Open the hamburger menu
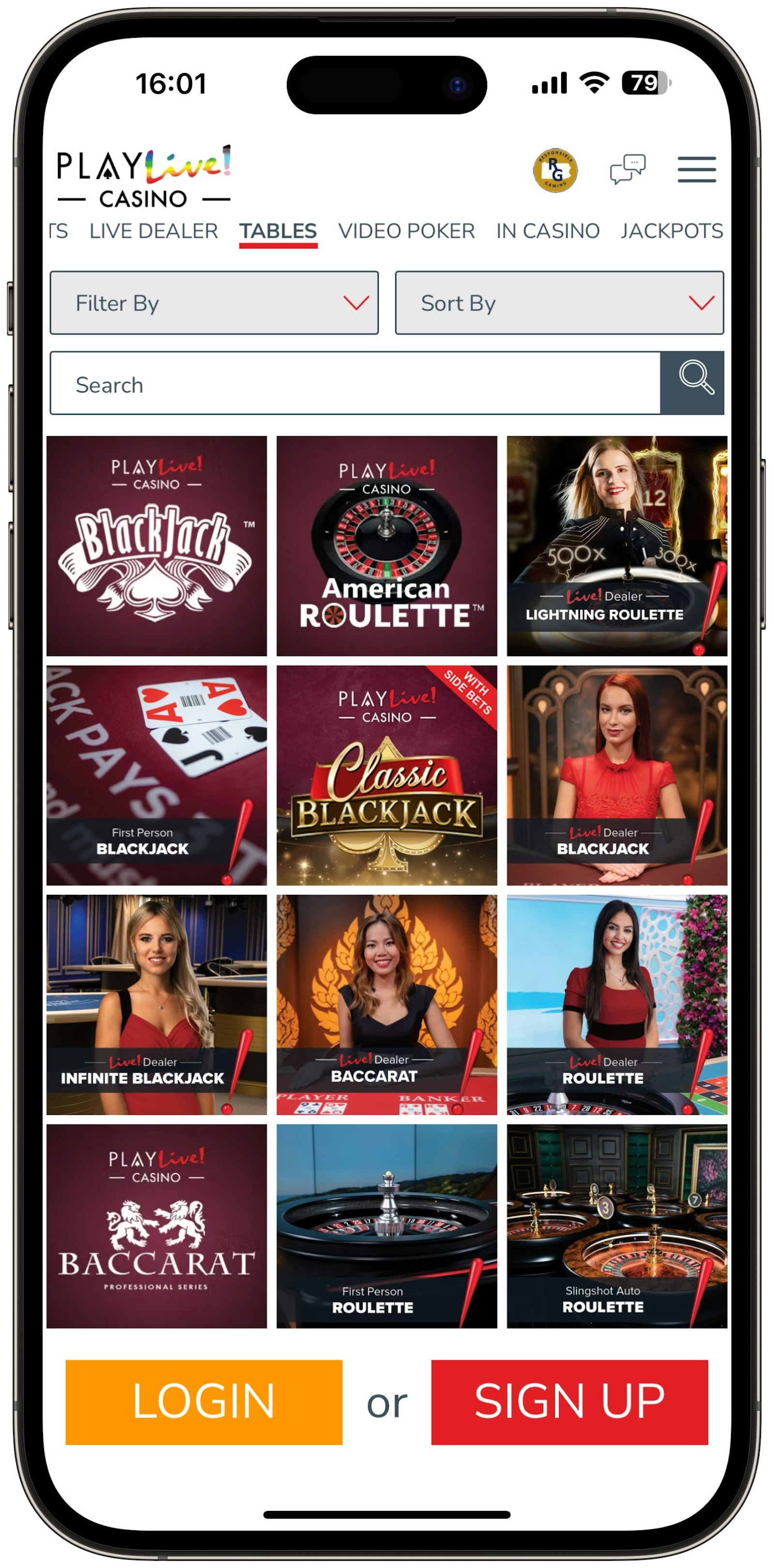The height and width of the screenshot is (1568, 774). tap(697, 169)
